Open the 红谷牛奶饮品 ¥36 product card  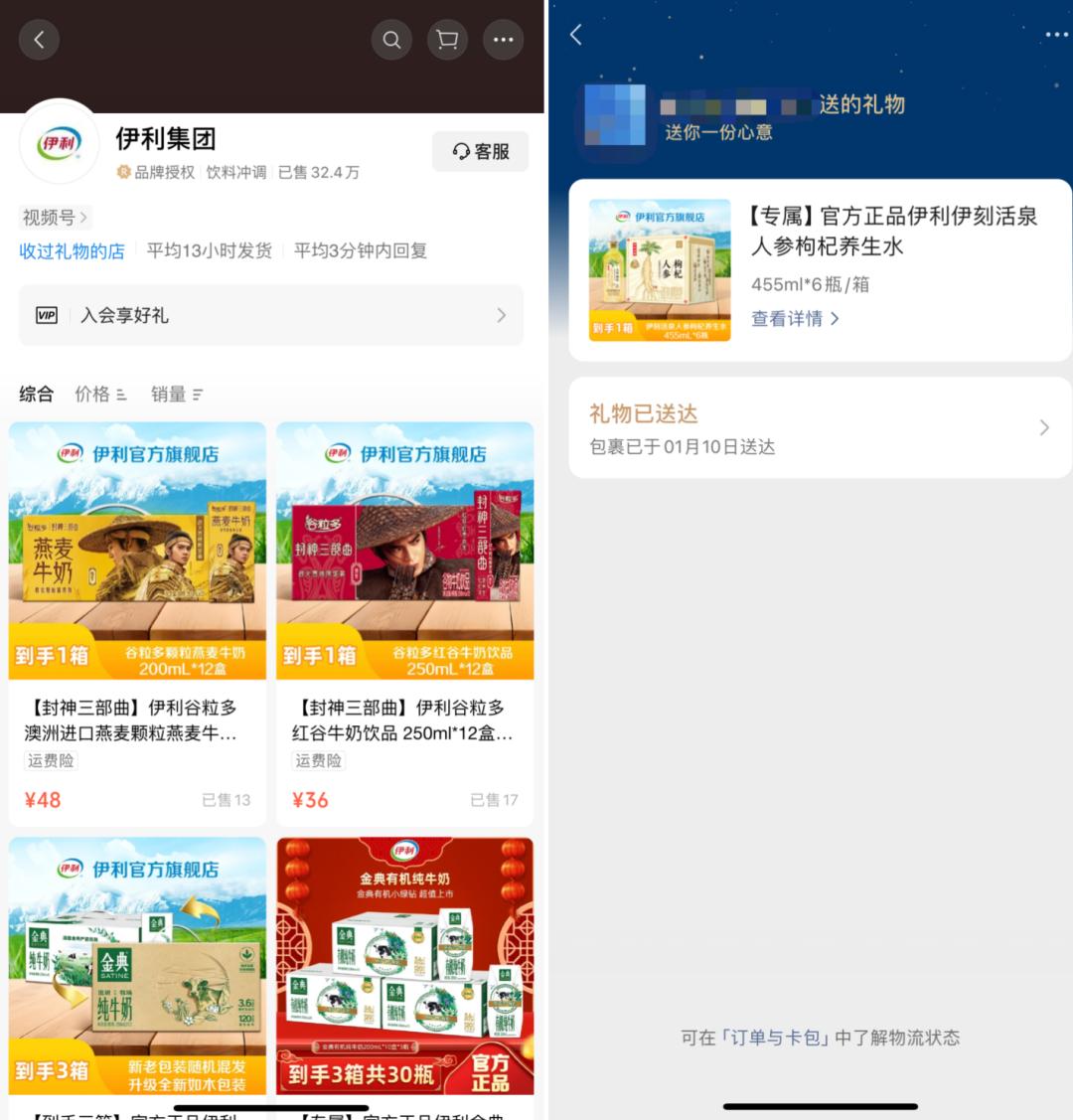[404, 623]
